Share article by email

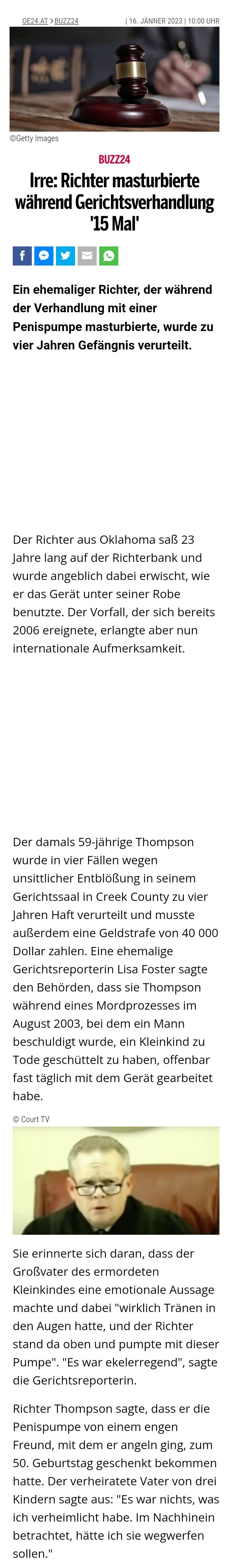click(87, 256)
